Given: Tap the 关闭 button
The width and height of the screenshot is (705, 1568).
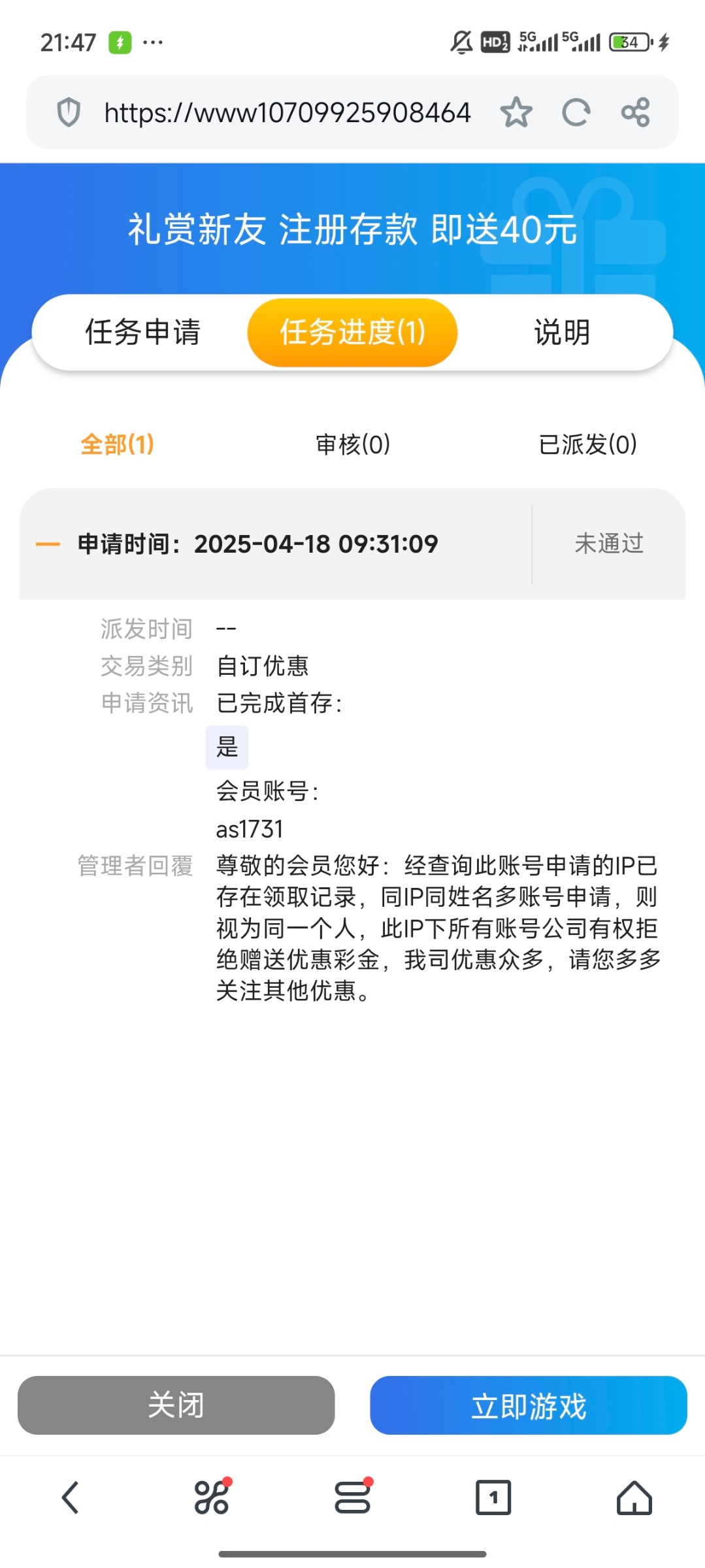Looking at the screenshot, I should 176,1405.
